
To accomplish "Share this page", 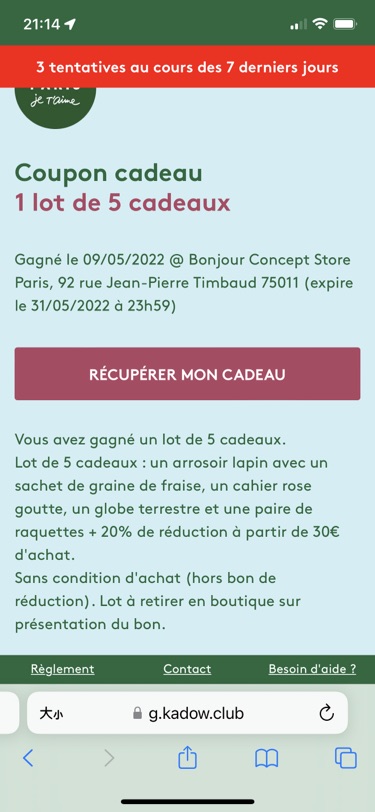I will 188,758.
